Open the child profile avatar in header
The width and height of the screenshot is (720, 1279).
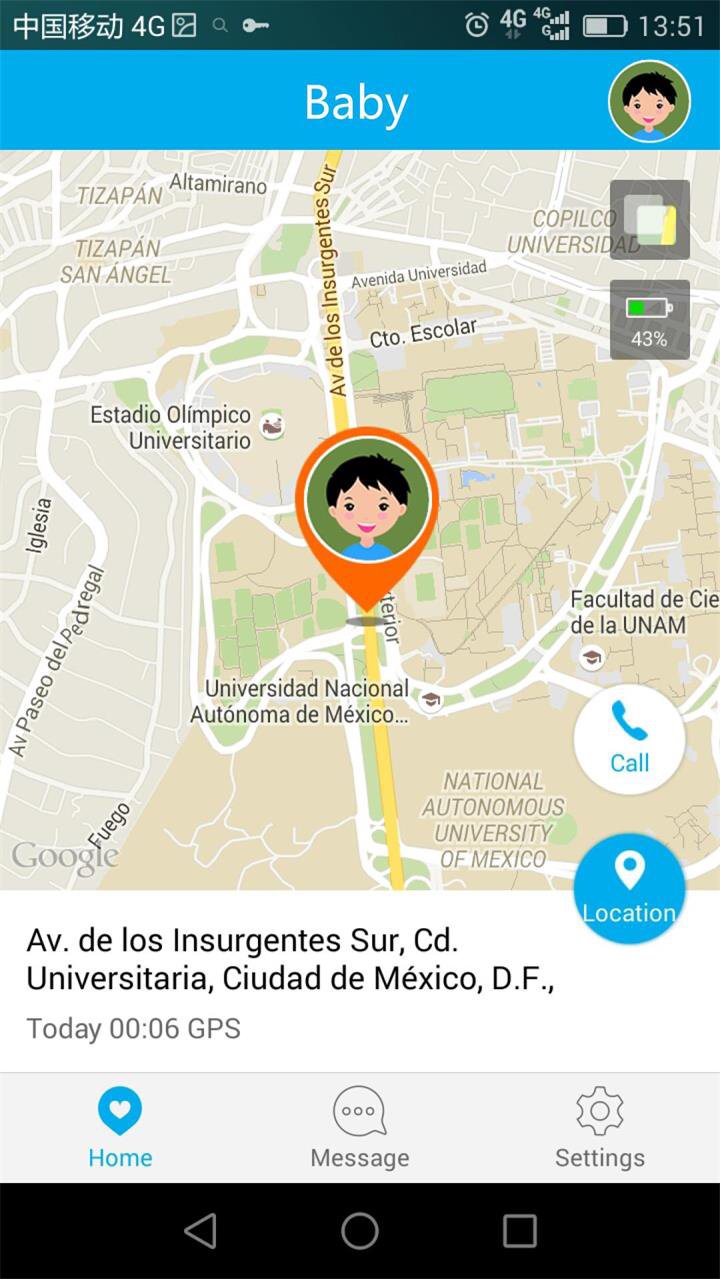(649, 101)
